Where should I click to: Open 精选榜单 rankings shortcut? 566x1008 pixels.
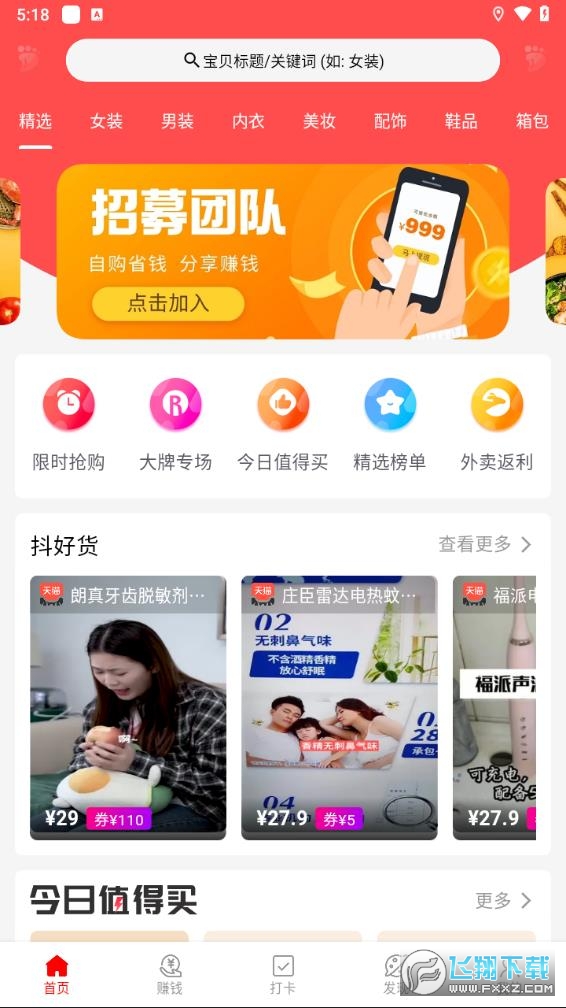point(390,425)
